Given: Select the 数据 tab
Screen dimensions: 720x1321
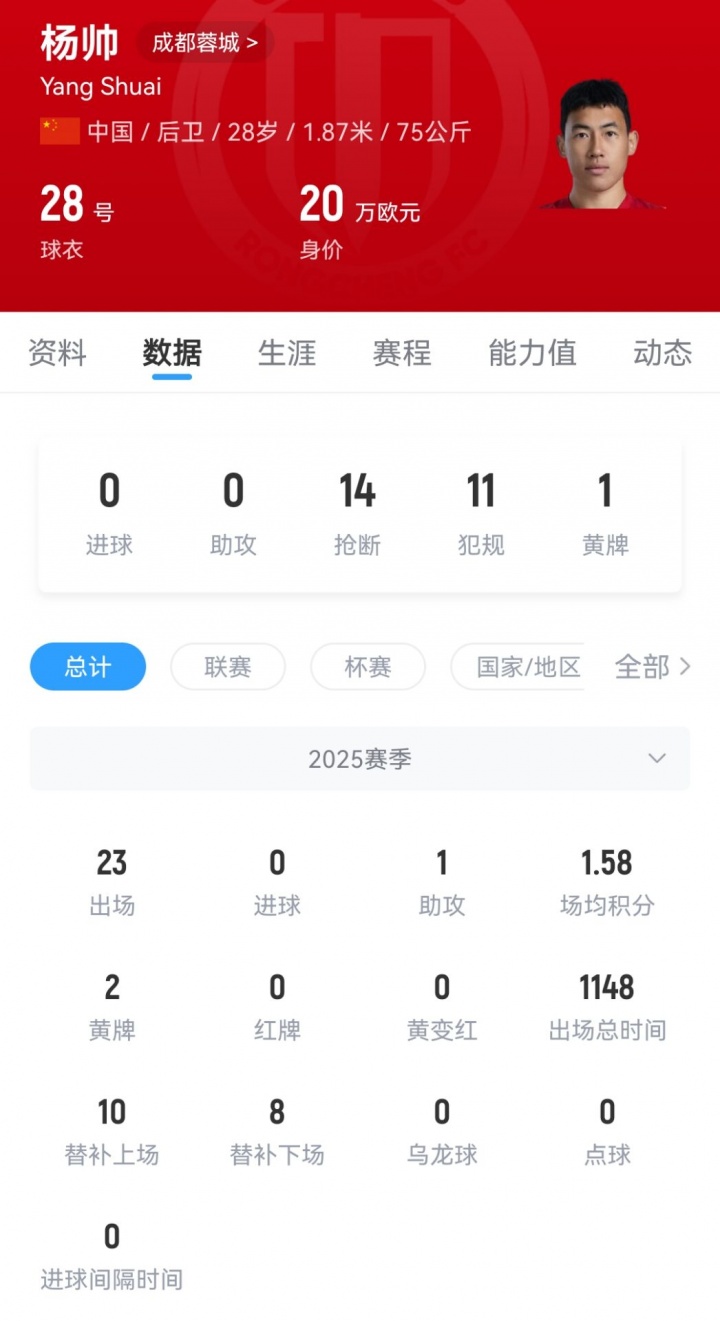Looking at the screenshot, I should [x=172, y=353].
